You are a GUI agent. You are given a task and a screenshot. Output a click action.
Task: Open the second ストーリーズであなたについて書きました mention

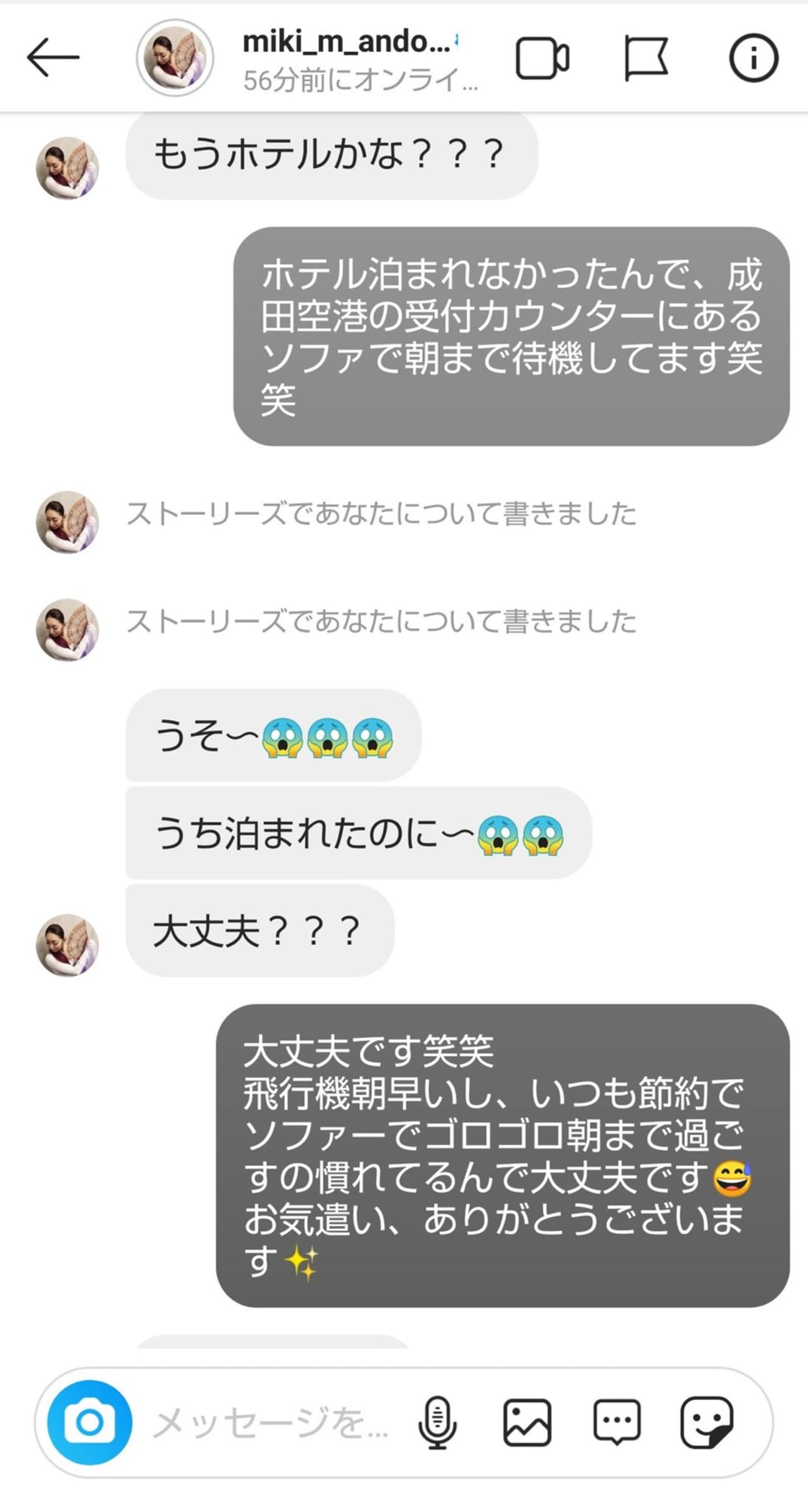pyautogui.click(x=381, y=621)
